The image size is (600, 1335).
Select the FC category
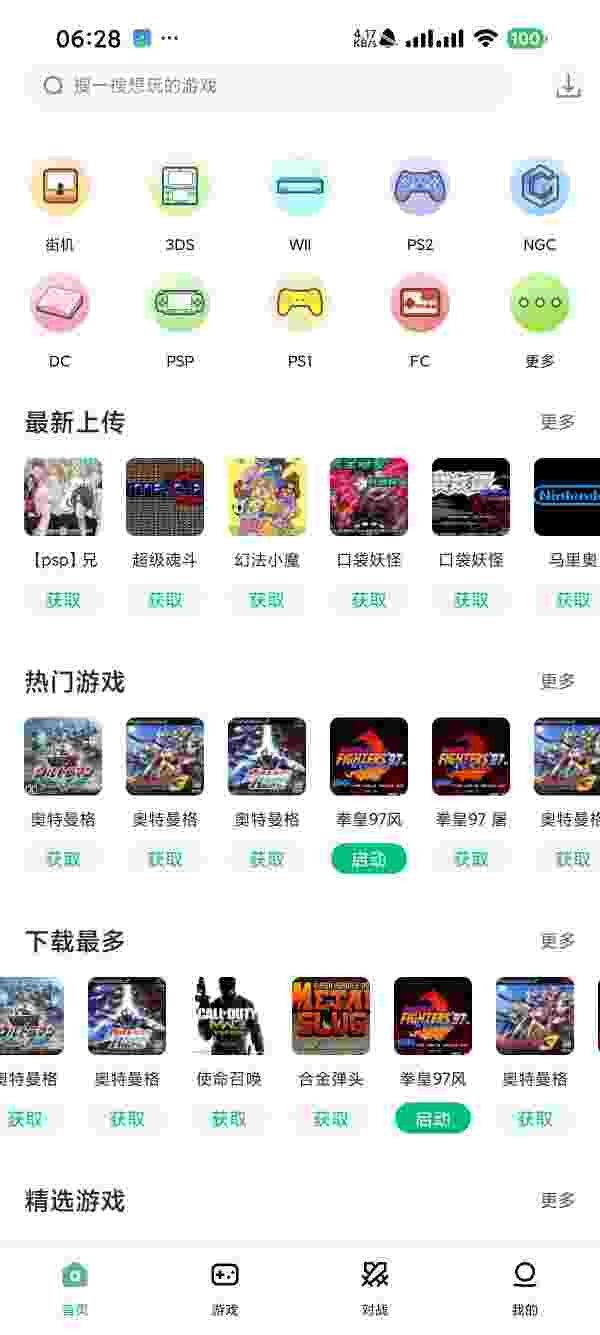(420, 303)
